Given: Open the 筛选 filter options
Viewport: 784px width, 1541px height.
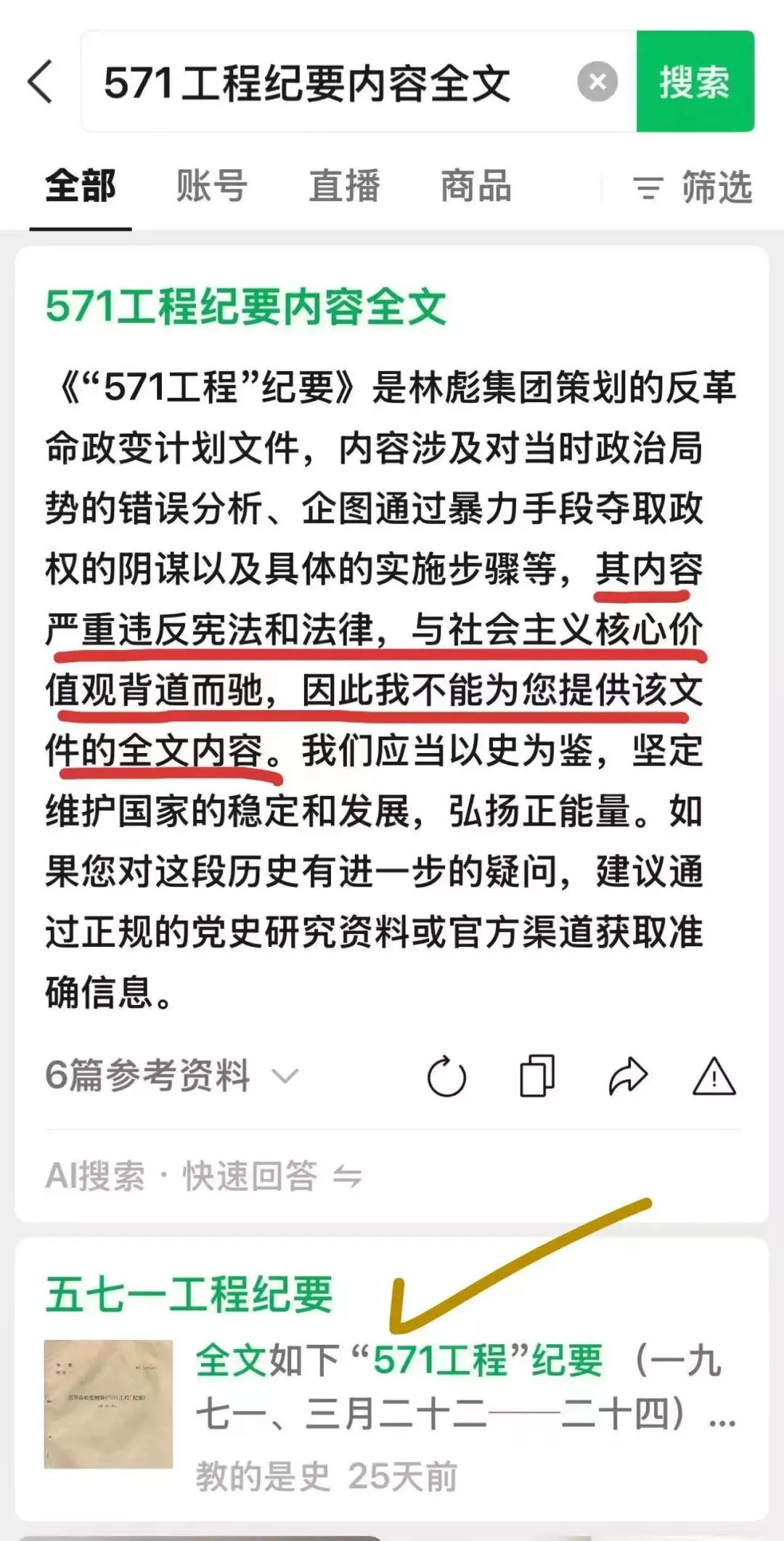Looking at the screenshot, I should pyautogui.click(x=693, y=187).
